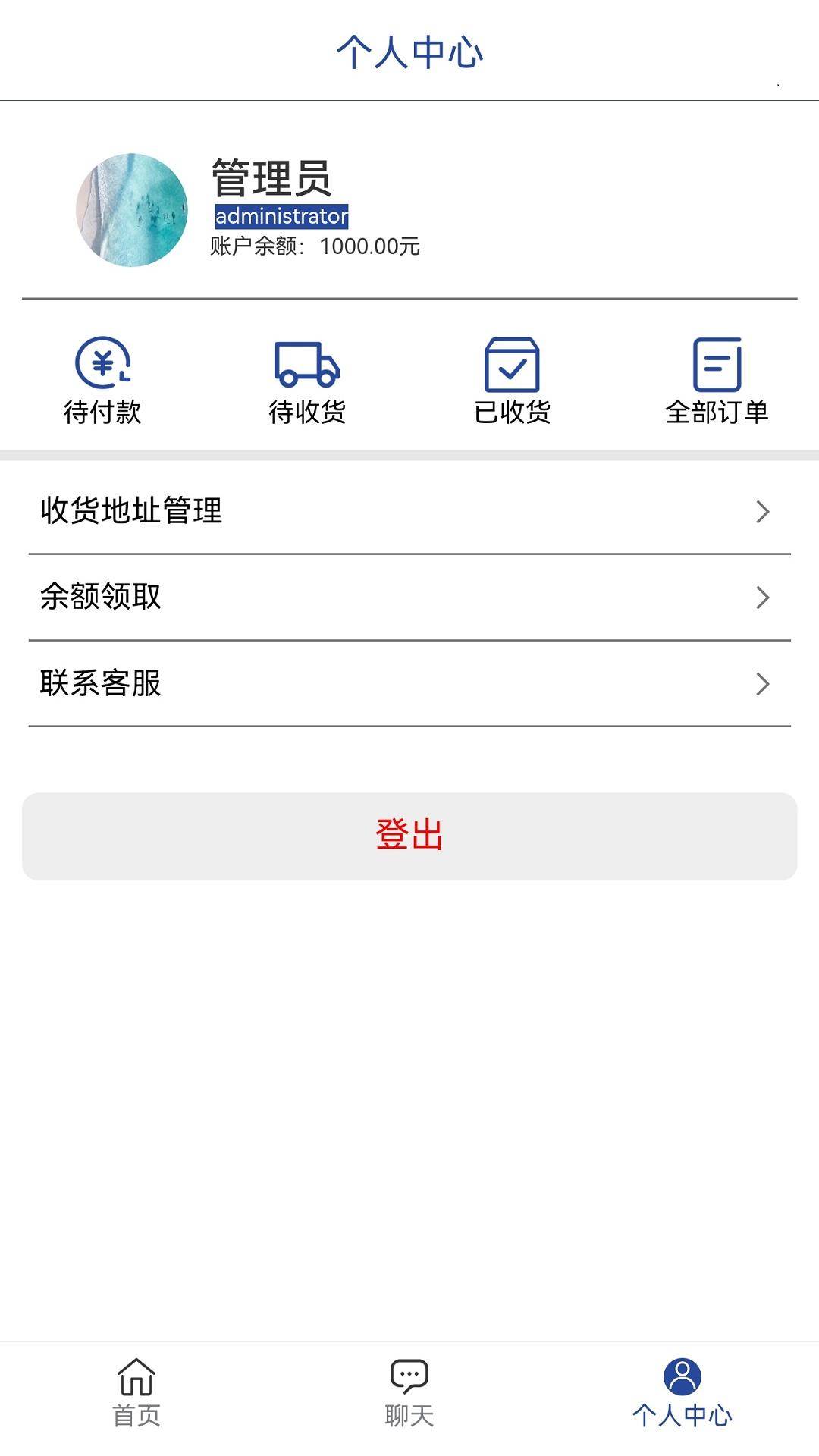Open the 余额领取 balance withdrawal chevron
The width and height of the screenshot is (819, 1456).
tap(764, 599)
